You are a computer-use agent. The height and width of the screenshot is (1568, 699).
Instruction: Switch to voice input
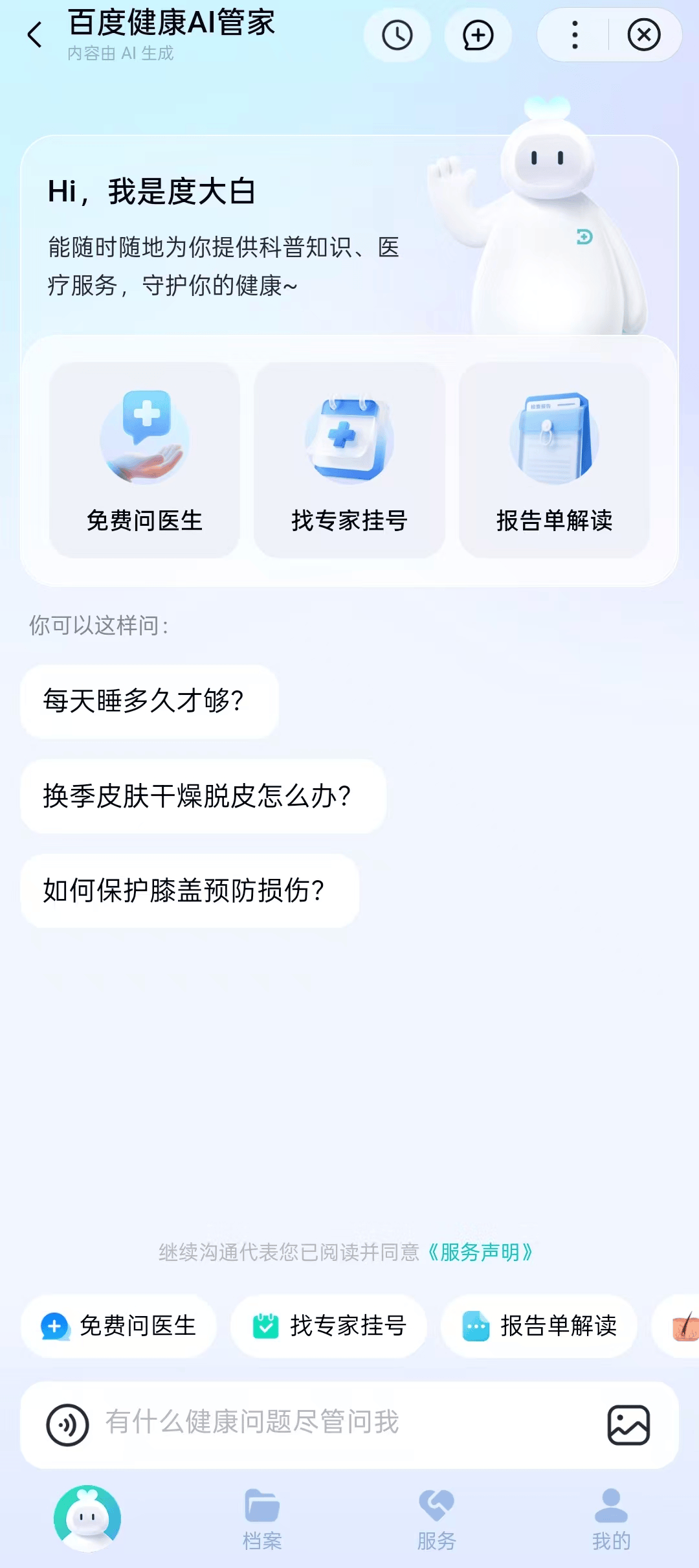click(x=67, y=1425)
